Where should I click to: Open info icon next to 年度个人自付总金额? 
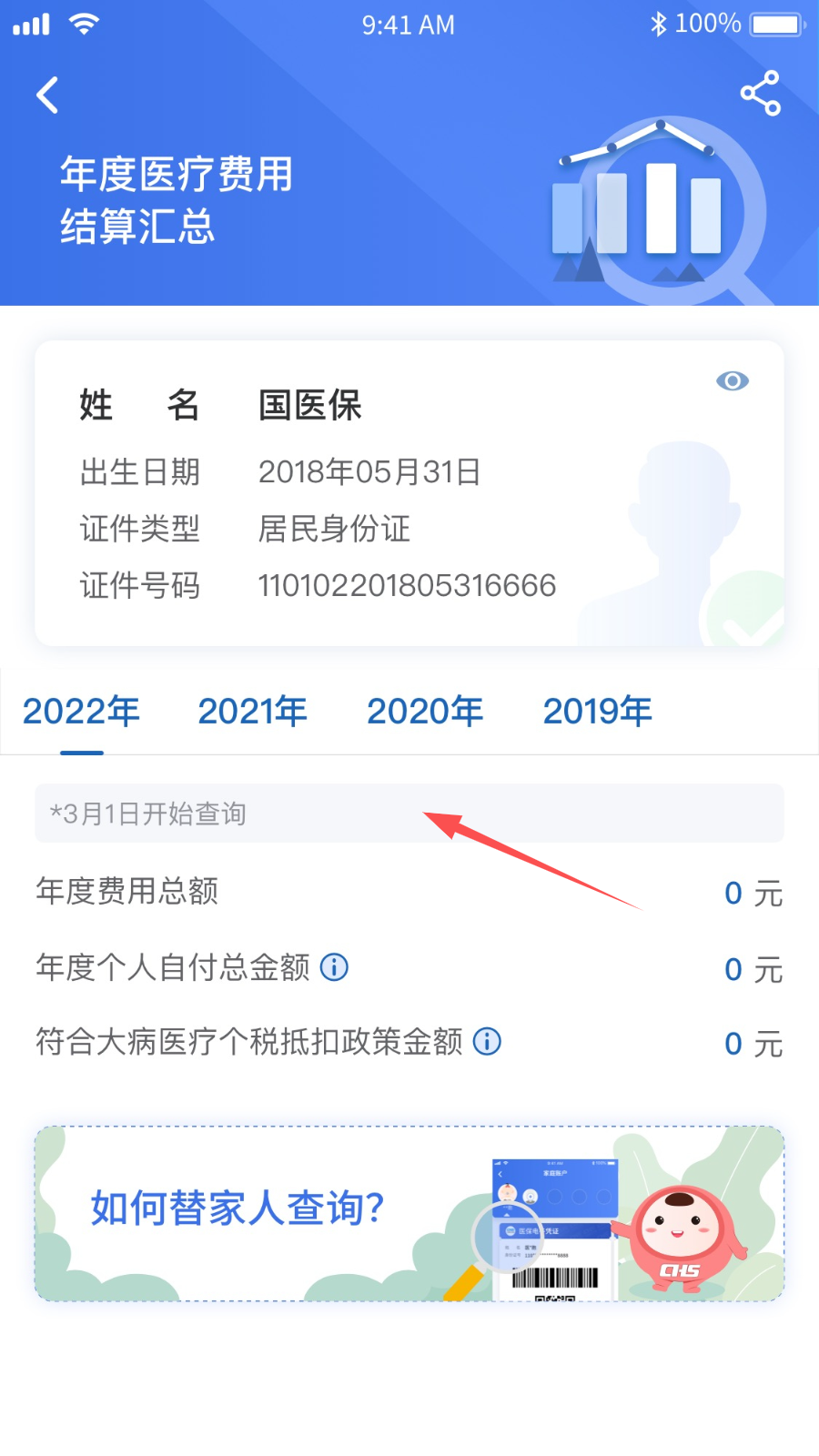[334, 966]
